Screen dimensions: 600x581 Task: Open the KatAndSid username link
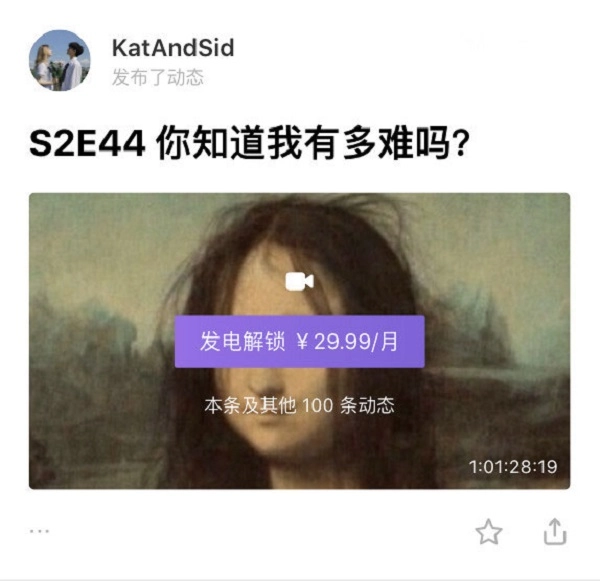(x=172, y=49)
